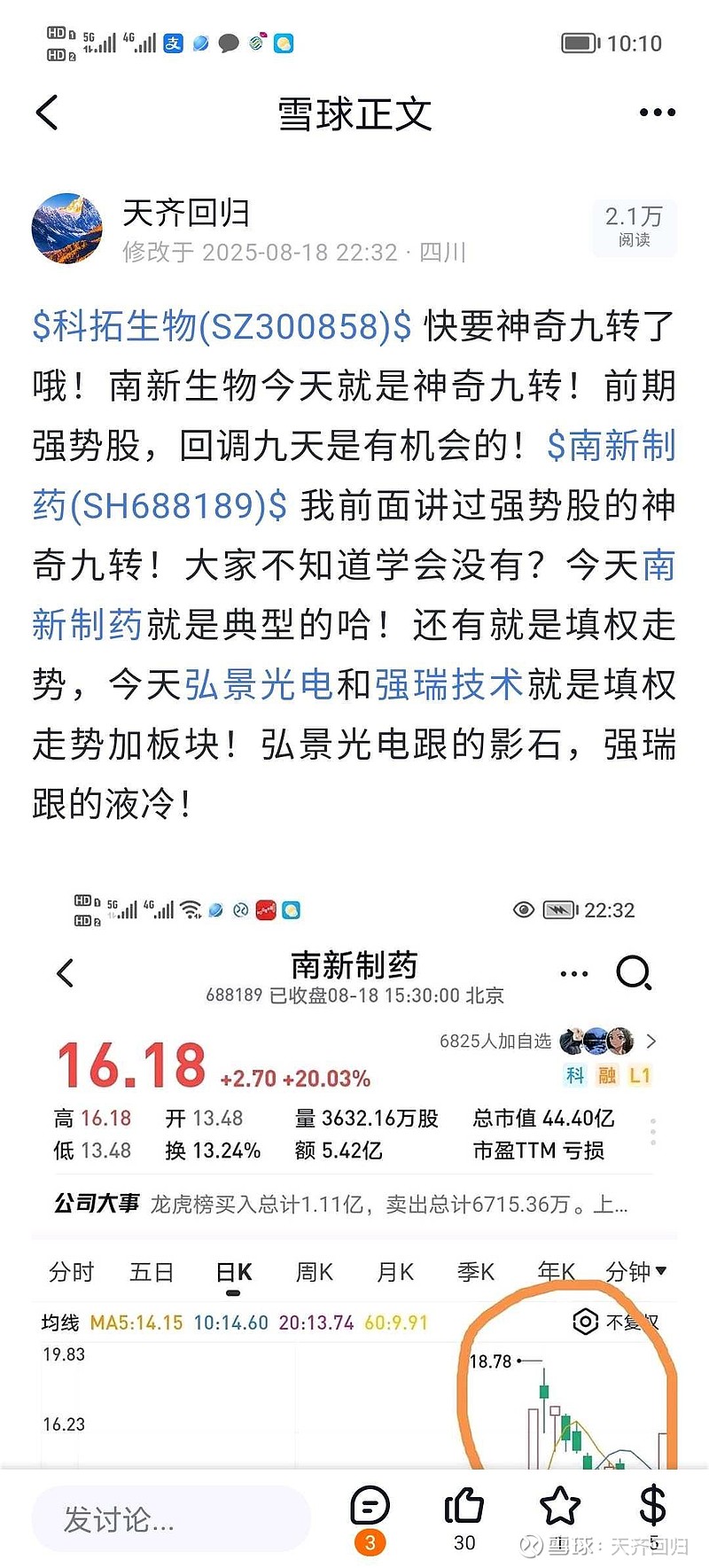Tap the 发讨论 comment input field
709x1568 pixels.
tap(171, 1519)
